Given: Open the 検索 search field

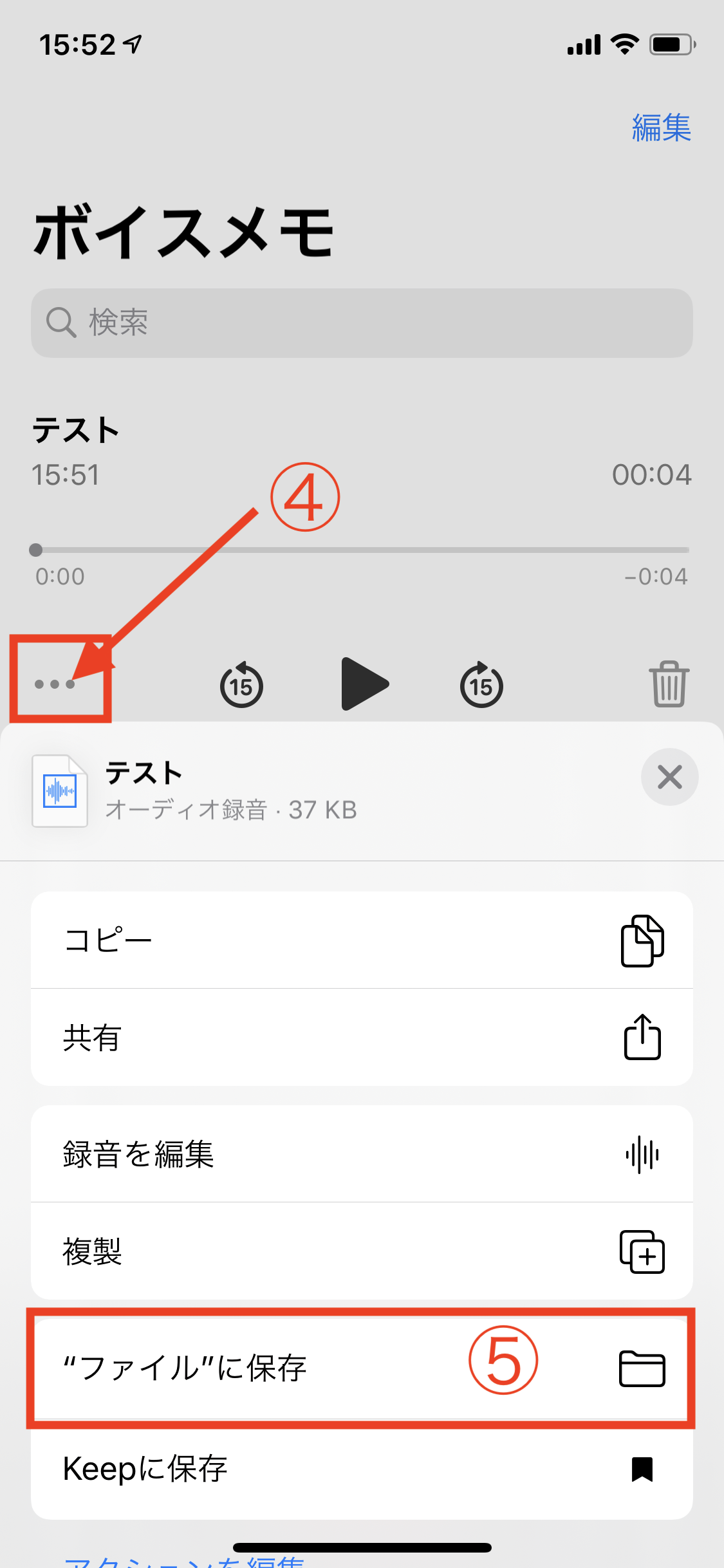Looking at the screenshot, I should click(362, 322).
